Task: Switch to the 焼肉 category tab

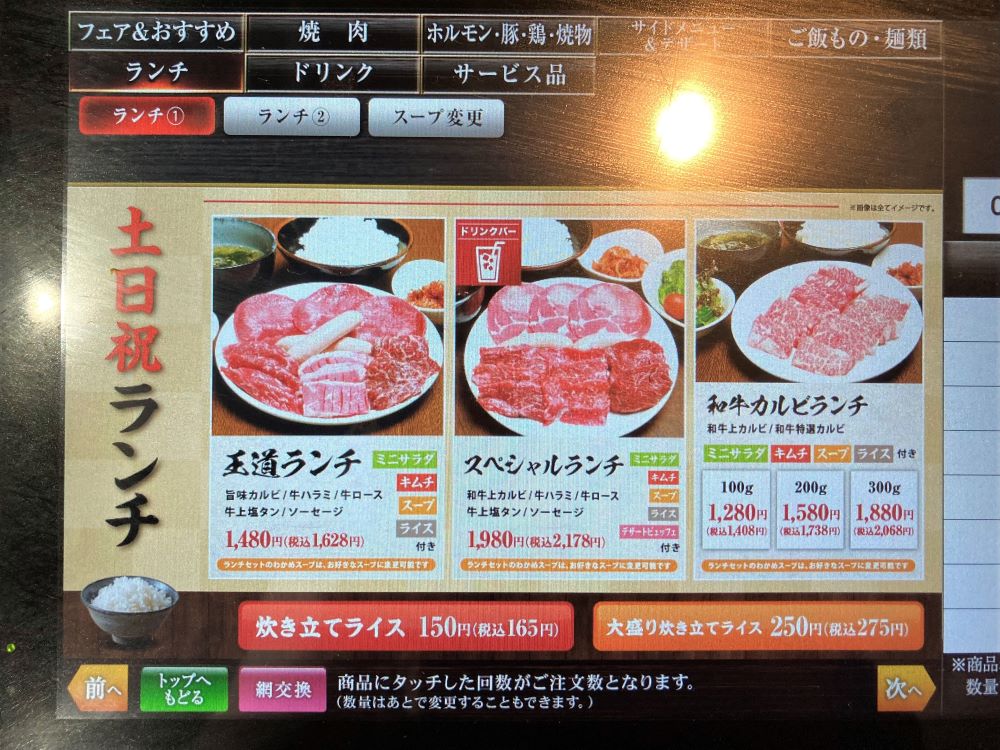Action: click(332, 33)
